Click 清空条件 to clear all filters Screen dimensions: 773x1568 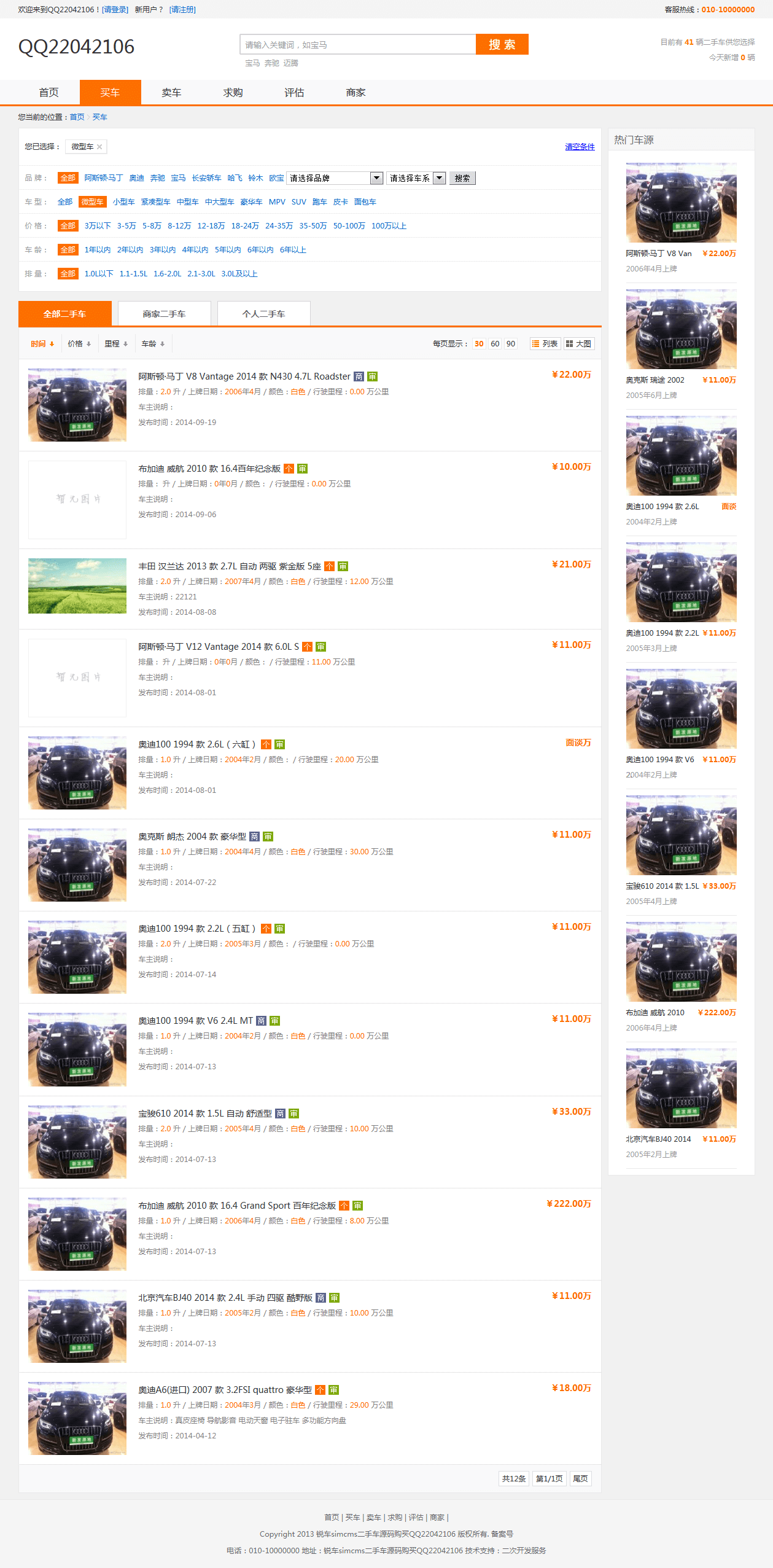coord(580,147)
